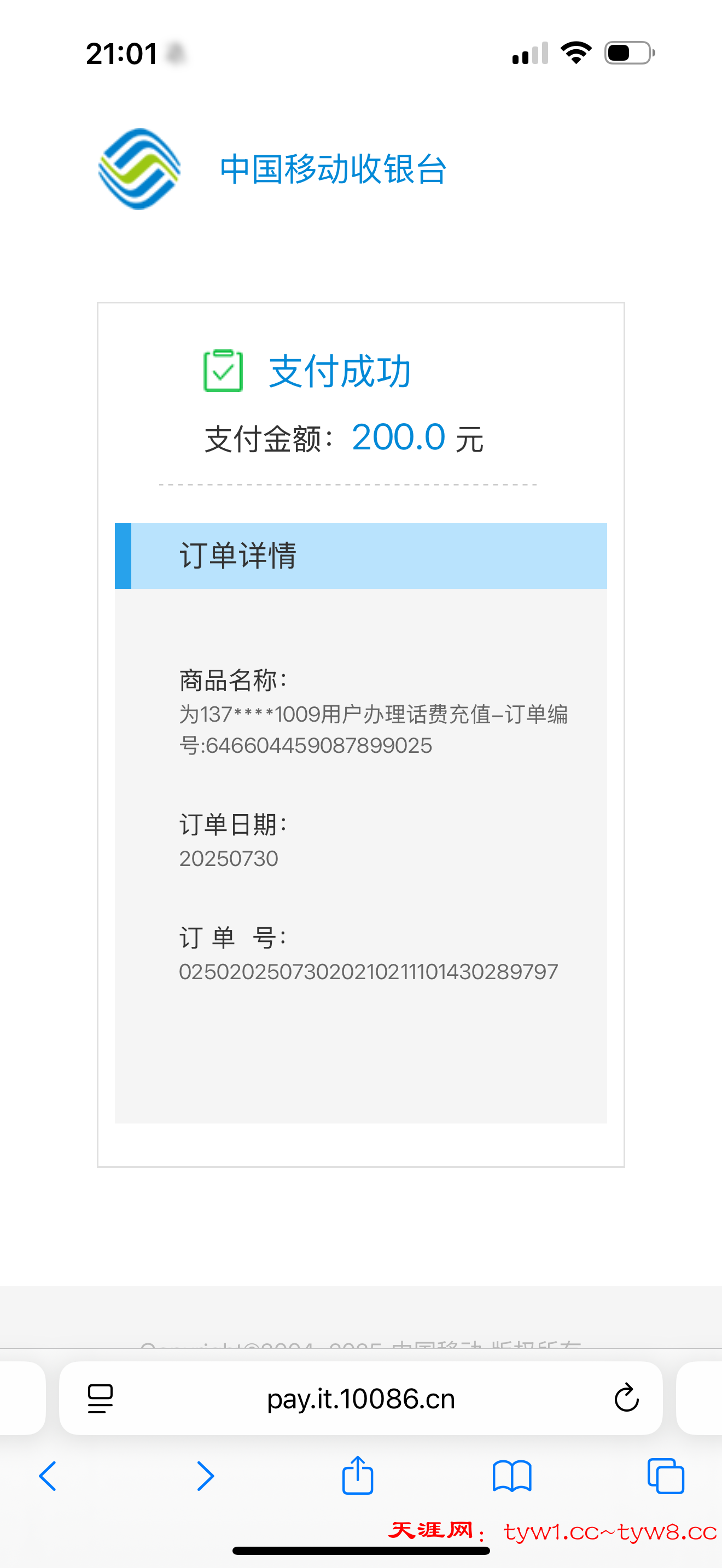This screenshot has width=722, height=1568.
Task: Tap the pay.it.10086.cn address field
Action: click(x=360, y=1398)
